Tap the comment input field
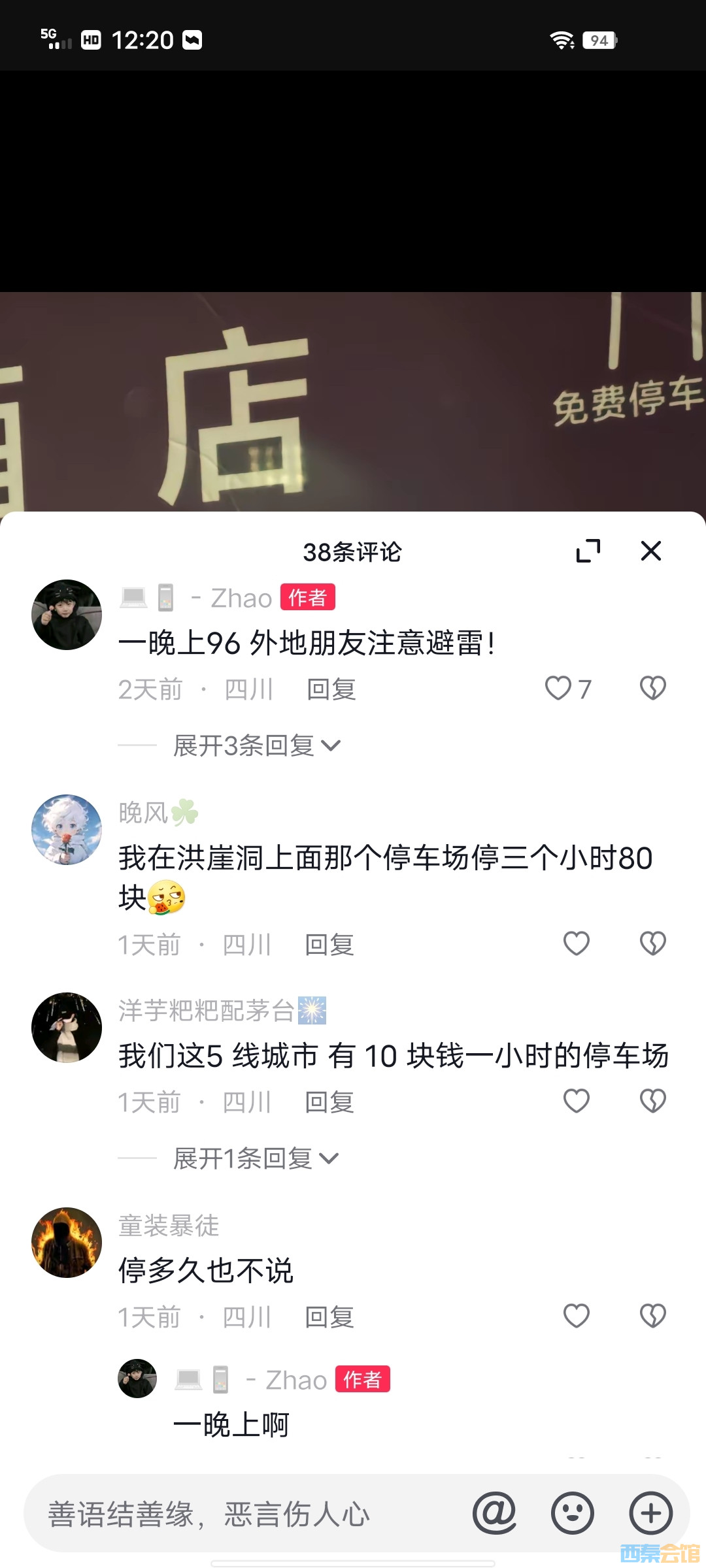Image resolution: width=706 pixels, height=1568 pixels. (x=248, y=1514)
